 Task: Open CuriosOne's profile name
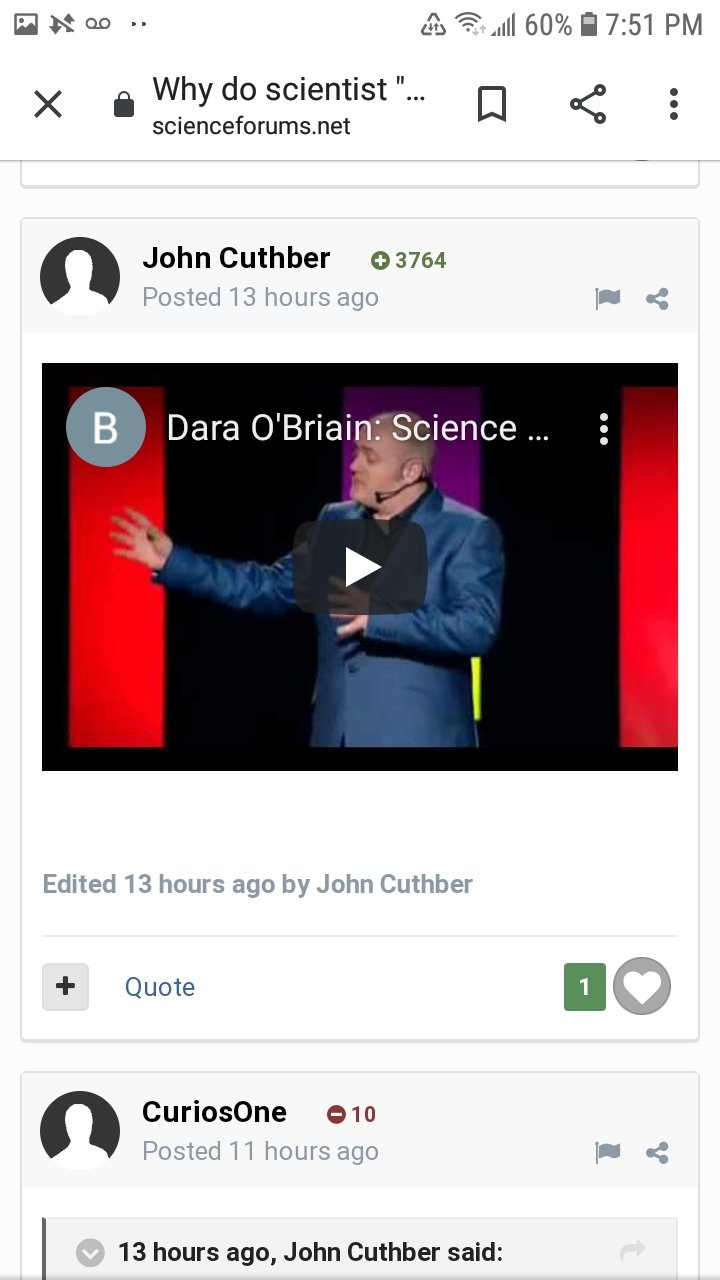point(214,1112)
